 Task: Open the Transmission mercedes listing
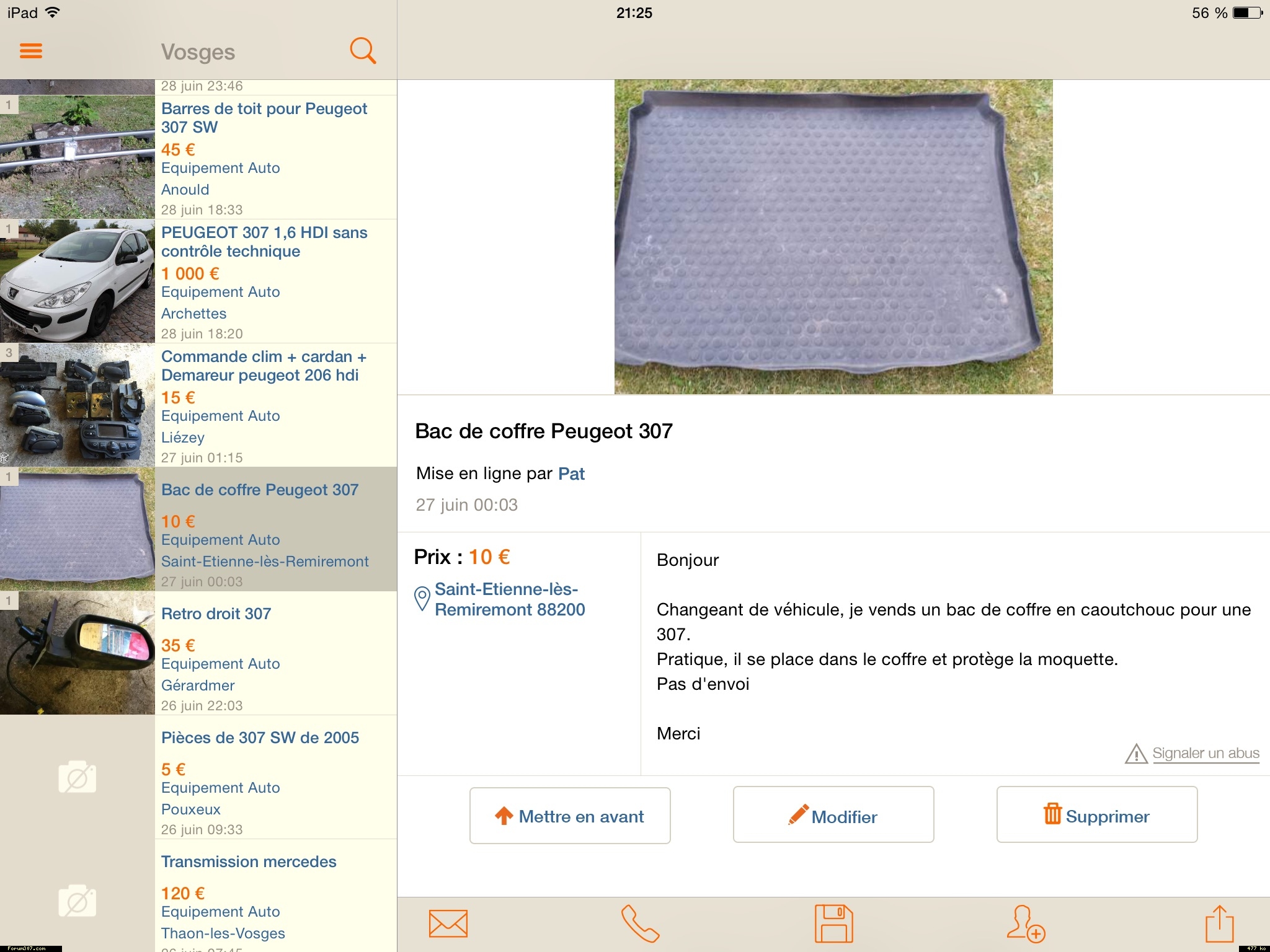pos(248,862)
